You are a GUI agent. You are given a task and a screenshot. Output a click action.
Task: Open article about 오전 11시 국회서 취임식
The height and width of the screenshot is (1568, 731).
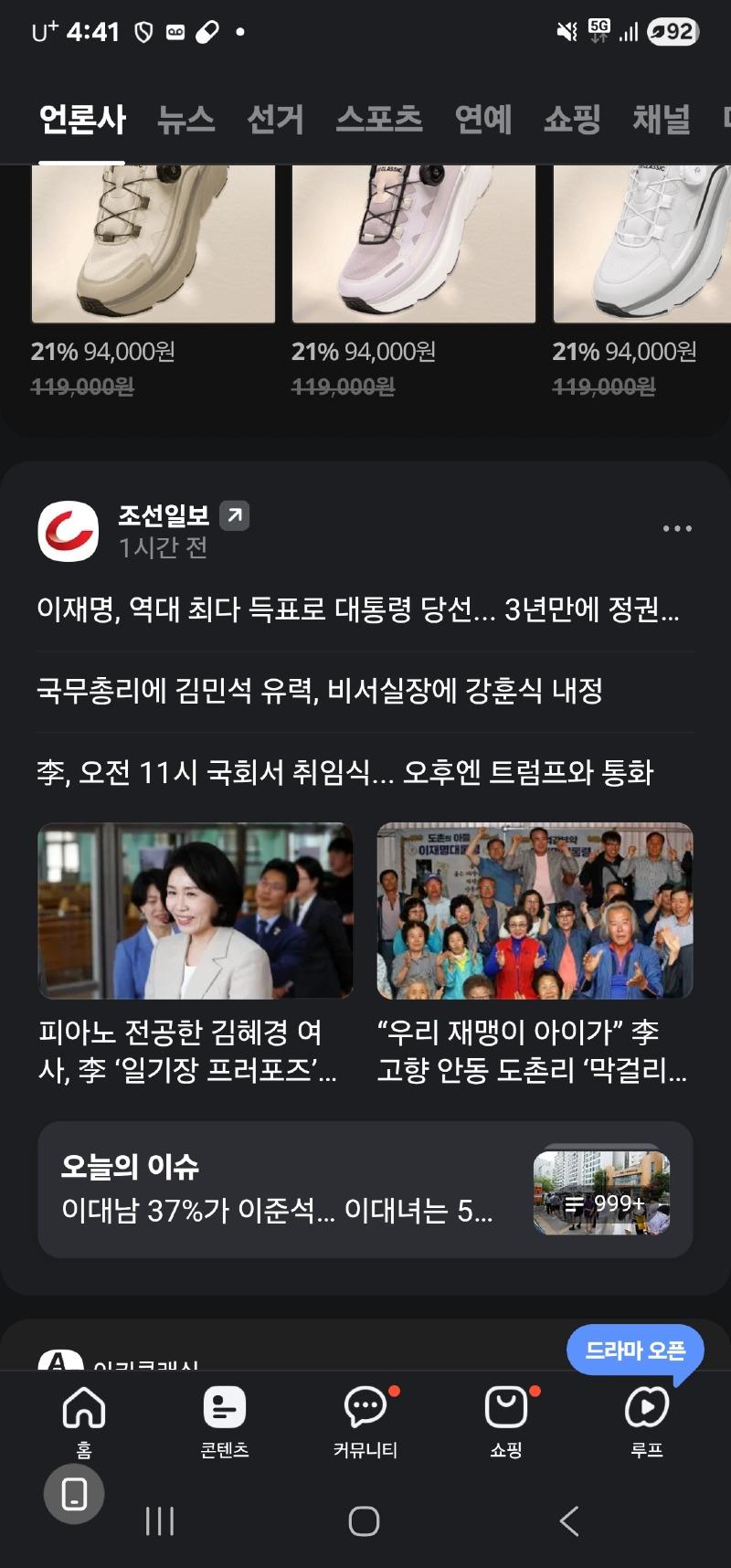tap(345, 773)
